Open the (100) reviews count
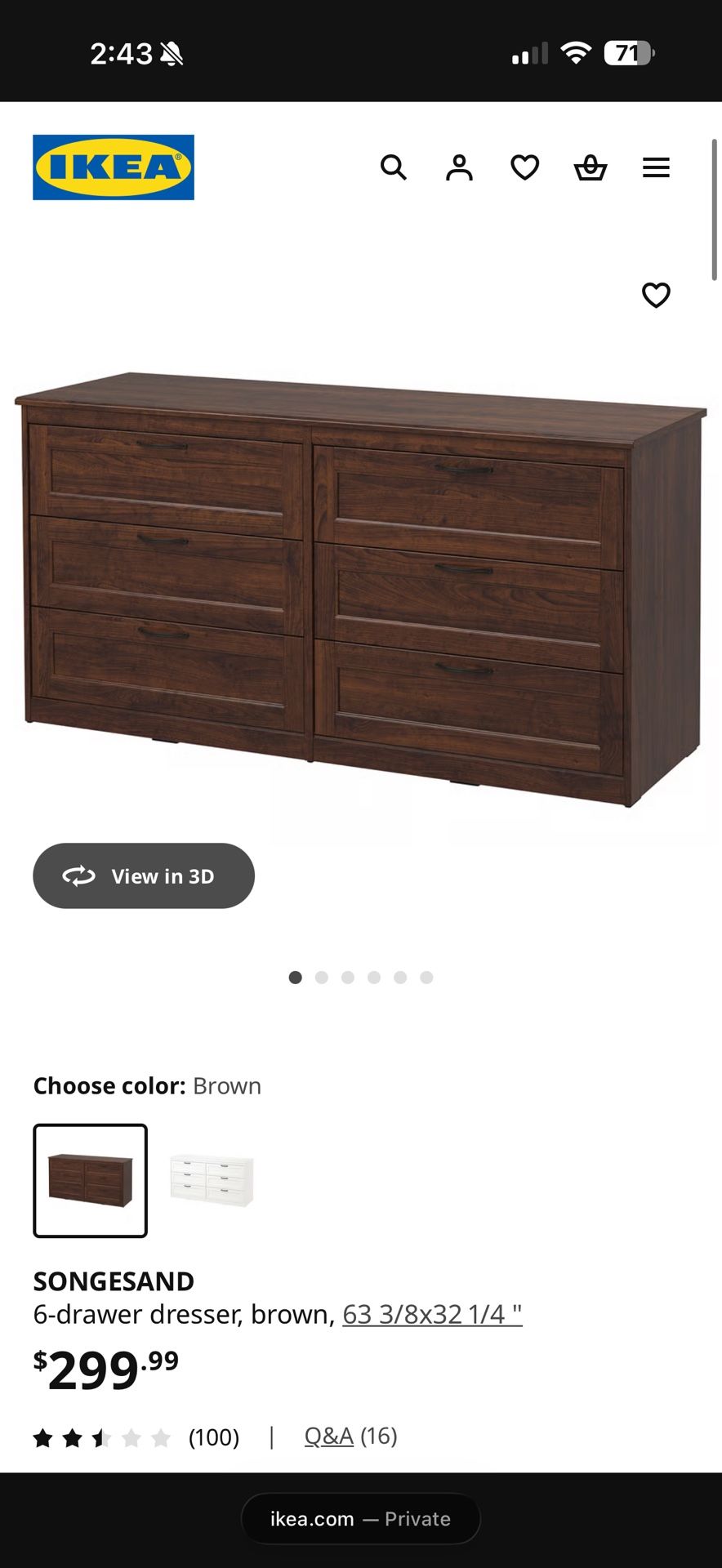722x1568 pixels. click(213, 1437)
